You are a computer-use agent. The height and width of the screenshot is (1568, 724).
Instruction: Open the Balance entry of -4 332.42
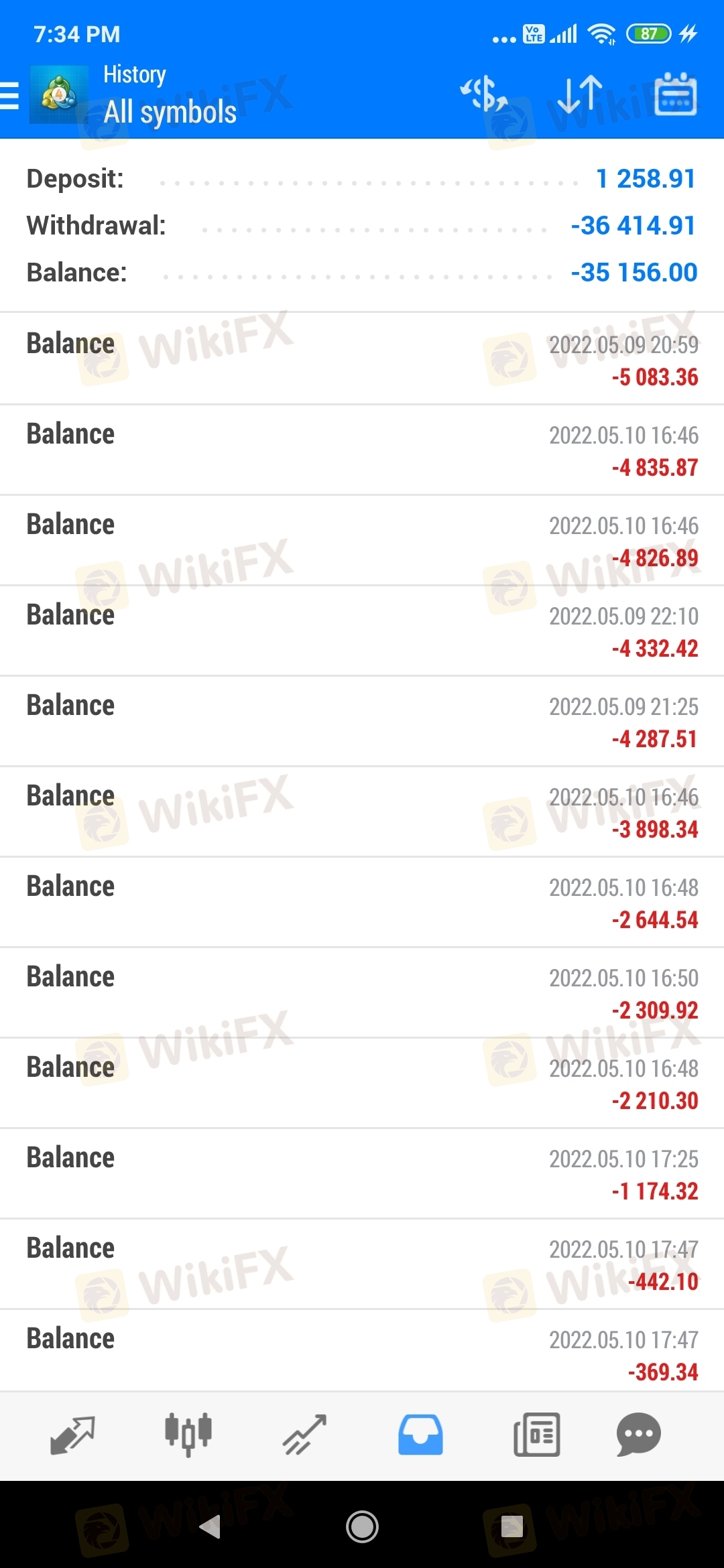point(362,631)
